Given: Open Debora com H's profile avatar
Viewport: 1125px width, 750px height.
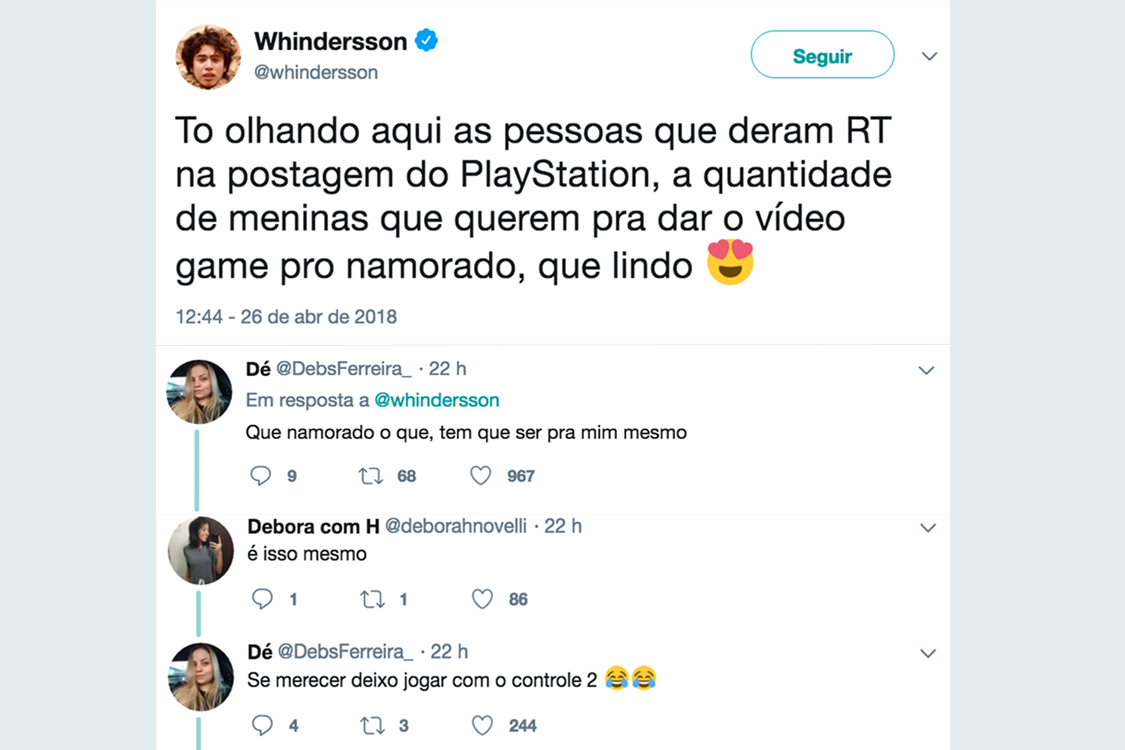Looking at the screenshot, I should pyautogui.click(x=200, y=551).
